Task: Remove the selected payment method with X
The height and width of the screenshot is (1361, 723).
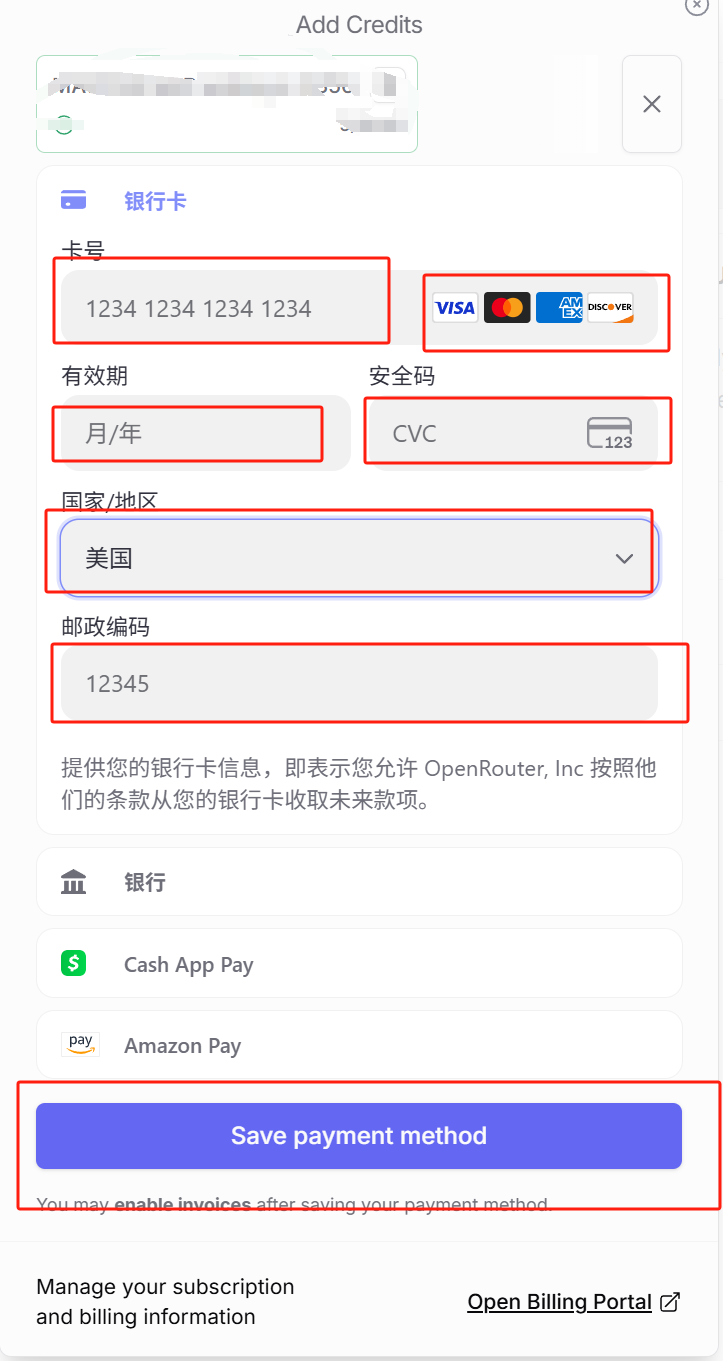Action: tap(652, 104)
